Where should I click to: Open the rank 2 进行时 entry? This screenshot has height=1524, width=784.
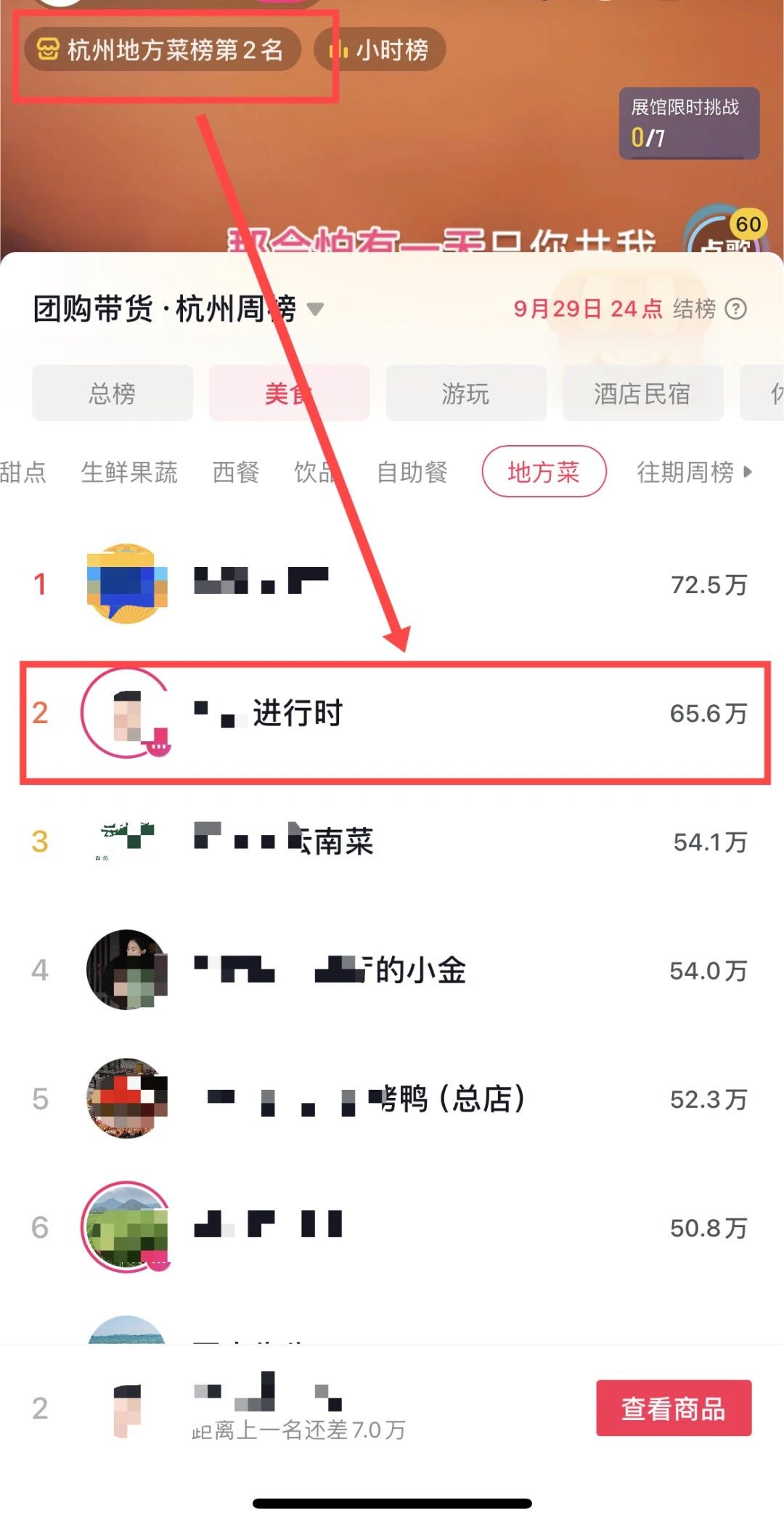(392, 713)
